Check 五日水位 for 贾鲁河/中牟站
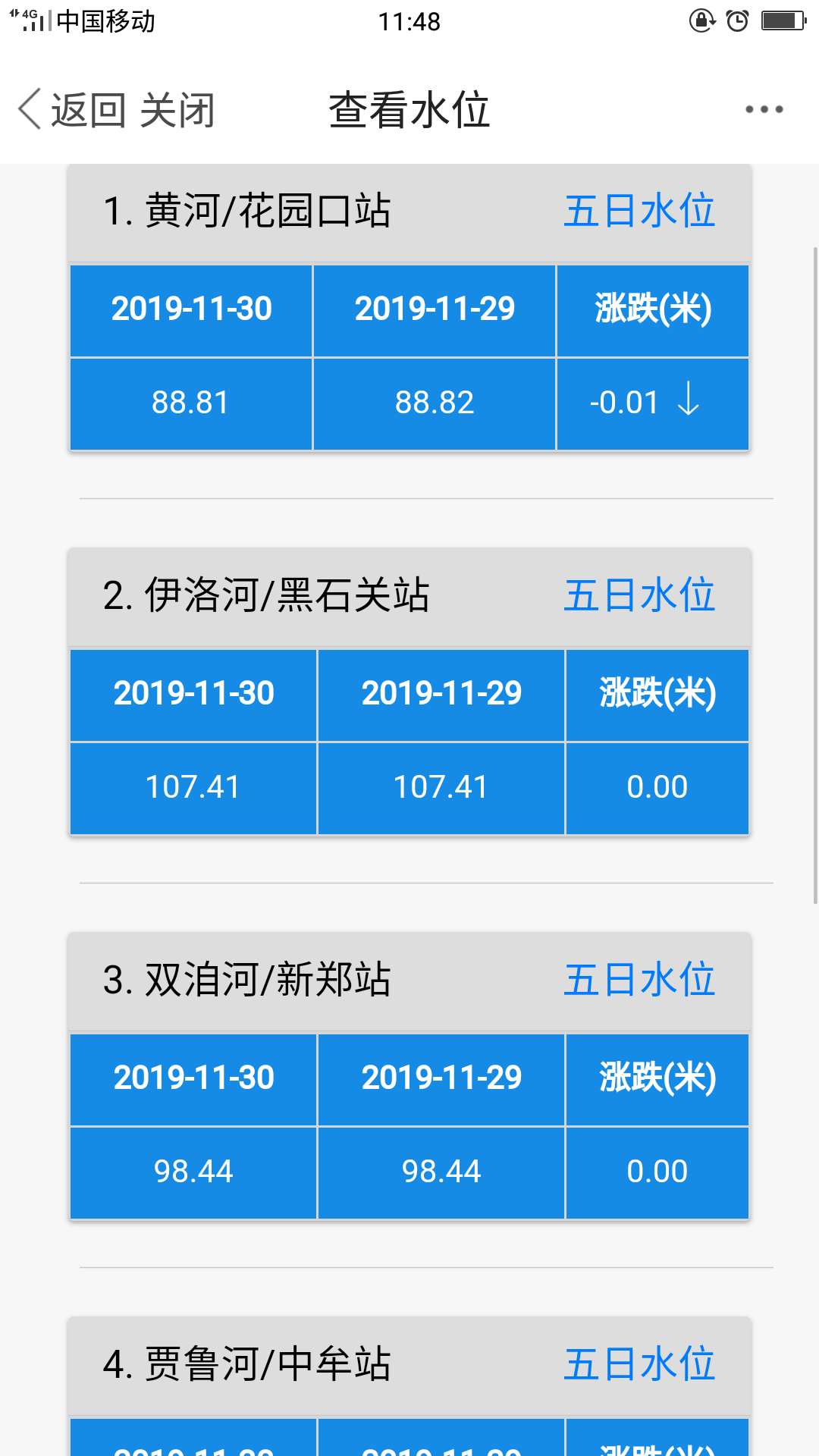 point(639,1364)
